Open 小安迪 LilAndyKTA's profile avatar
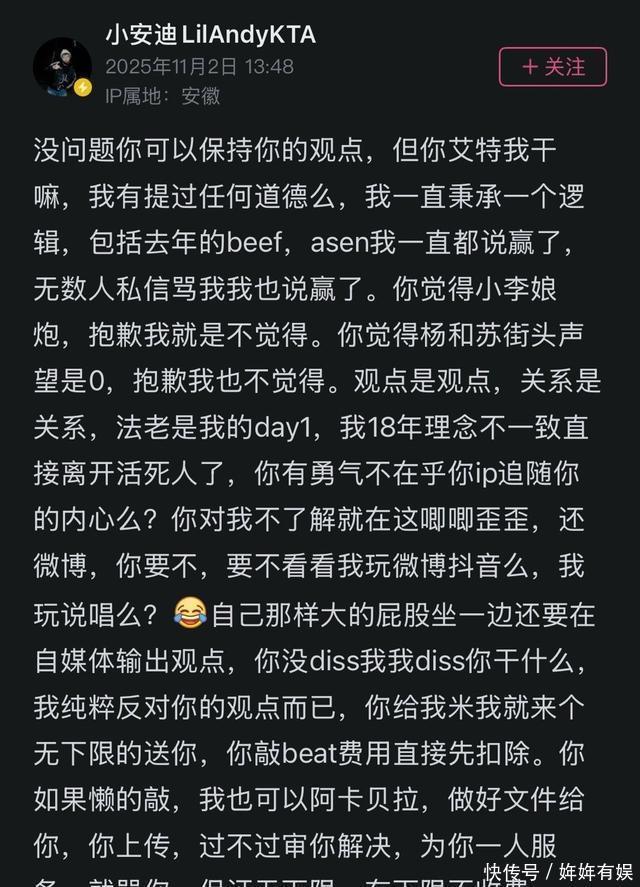The width and height of the screenshot is (640, 887). click(62, 67)
